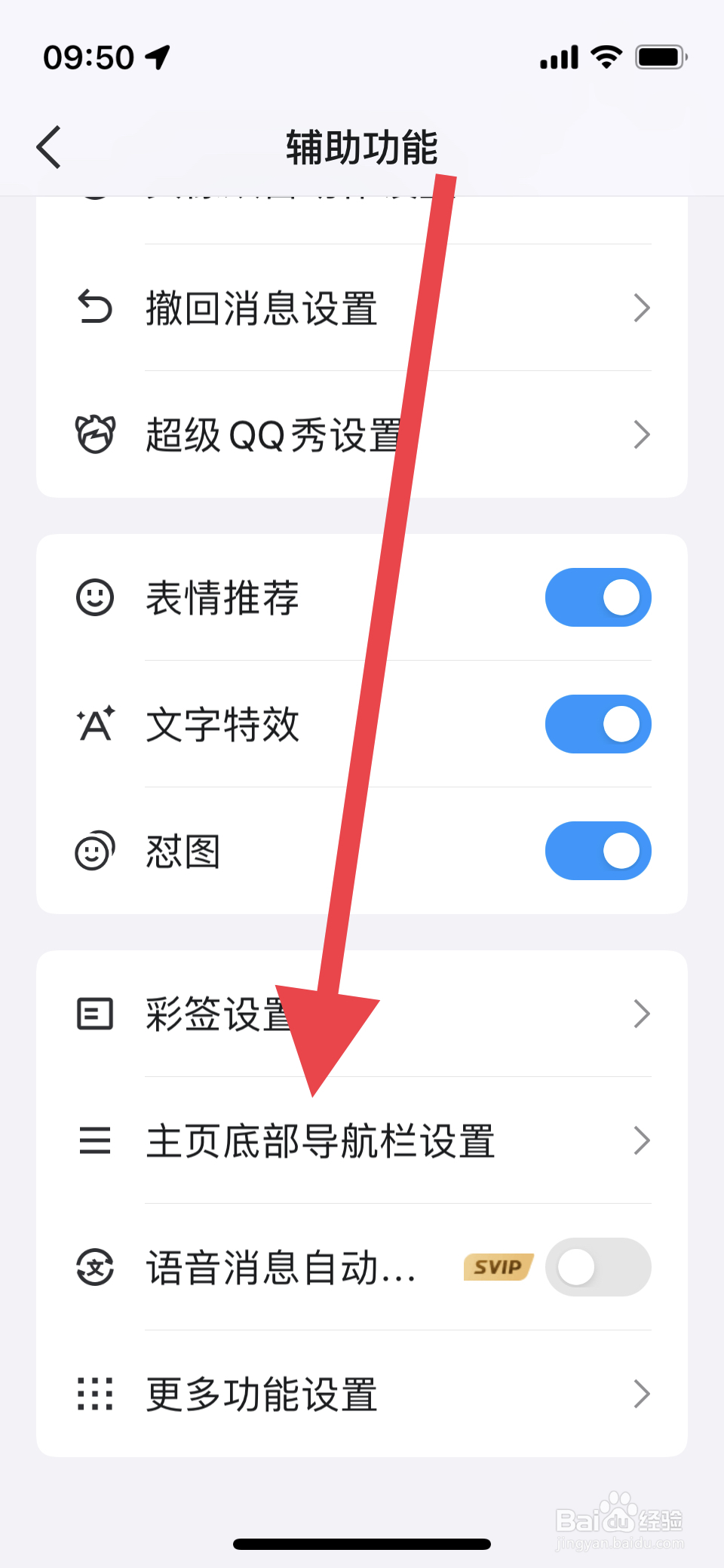Click the sparkle A icon for 文字特效
Image resolution: width=724 pixels, height=1568 pixels.
tap(94, 724)
